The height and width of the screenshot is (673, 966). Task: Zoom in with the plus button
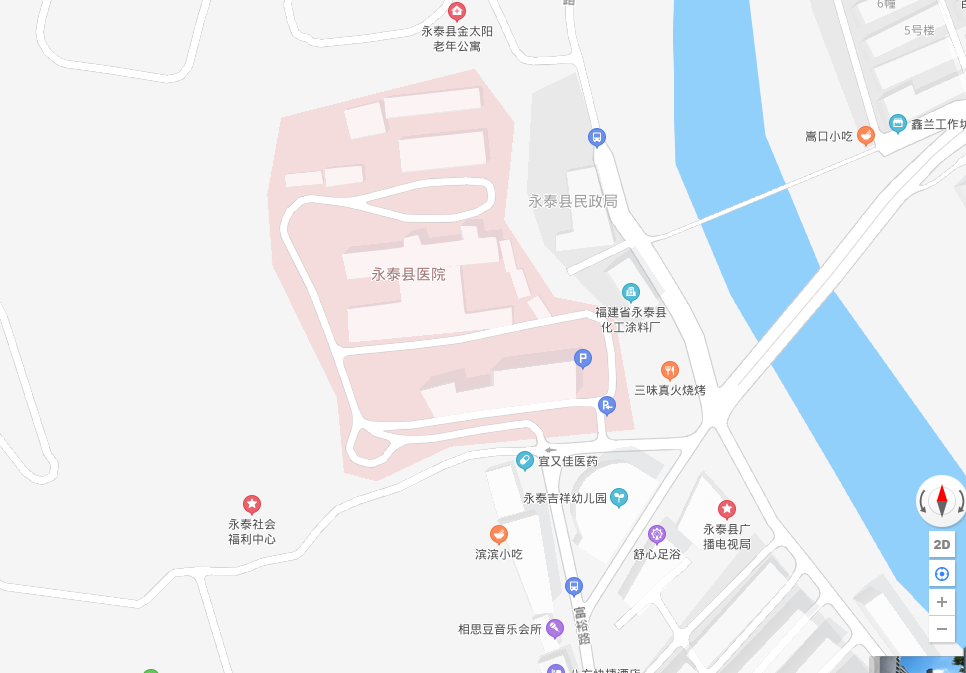click(941, 602)
